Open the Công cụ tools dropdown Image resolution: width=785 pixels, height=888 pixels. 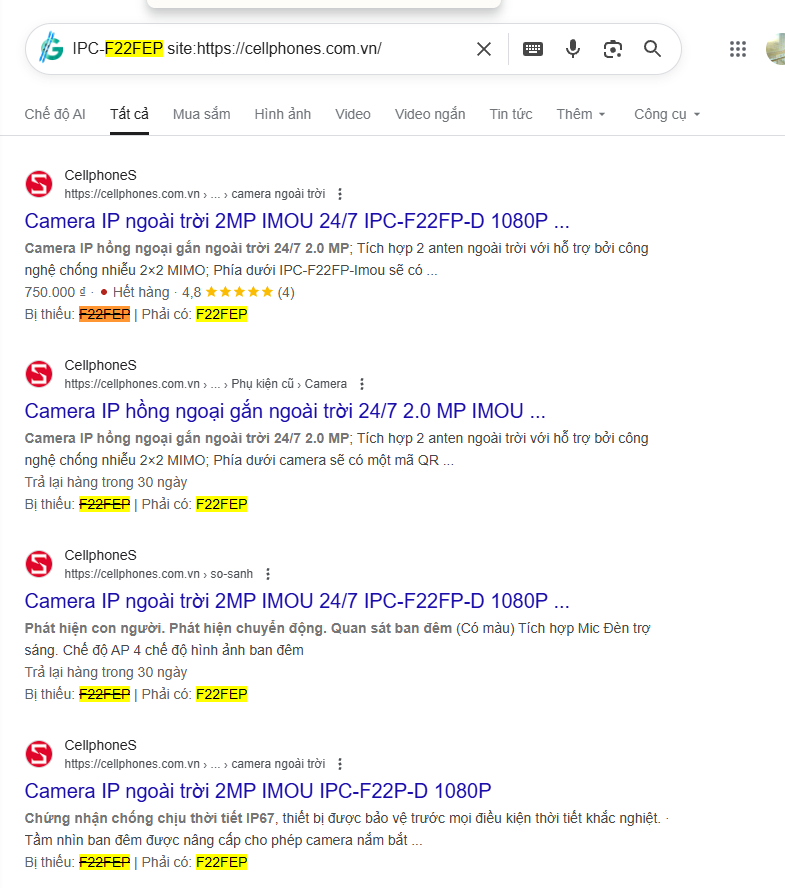(x=667, y=114)
